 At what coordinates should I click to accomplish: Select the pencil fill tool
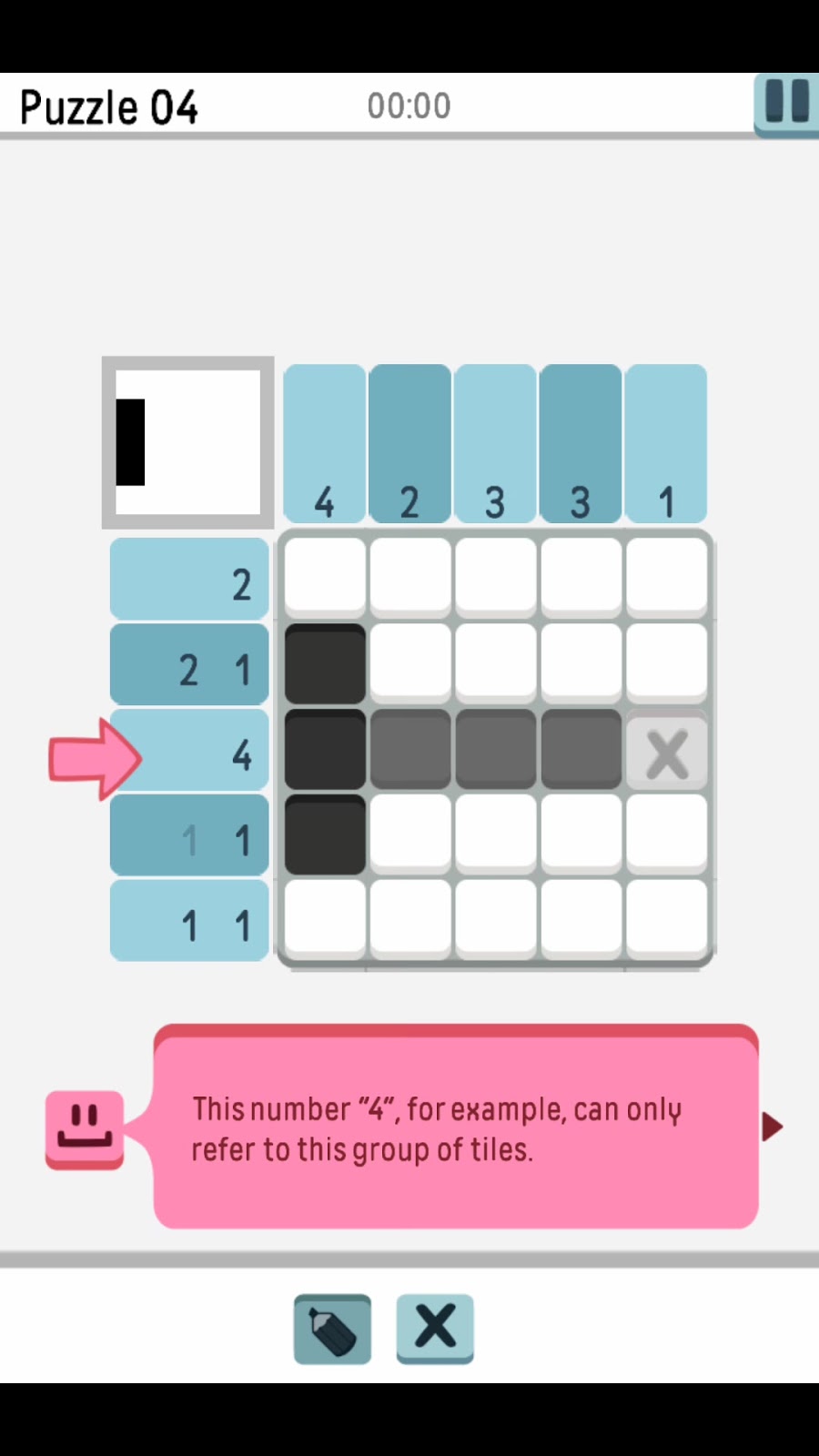tap(332, 1329)
